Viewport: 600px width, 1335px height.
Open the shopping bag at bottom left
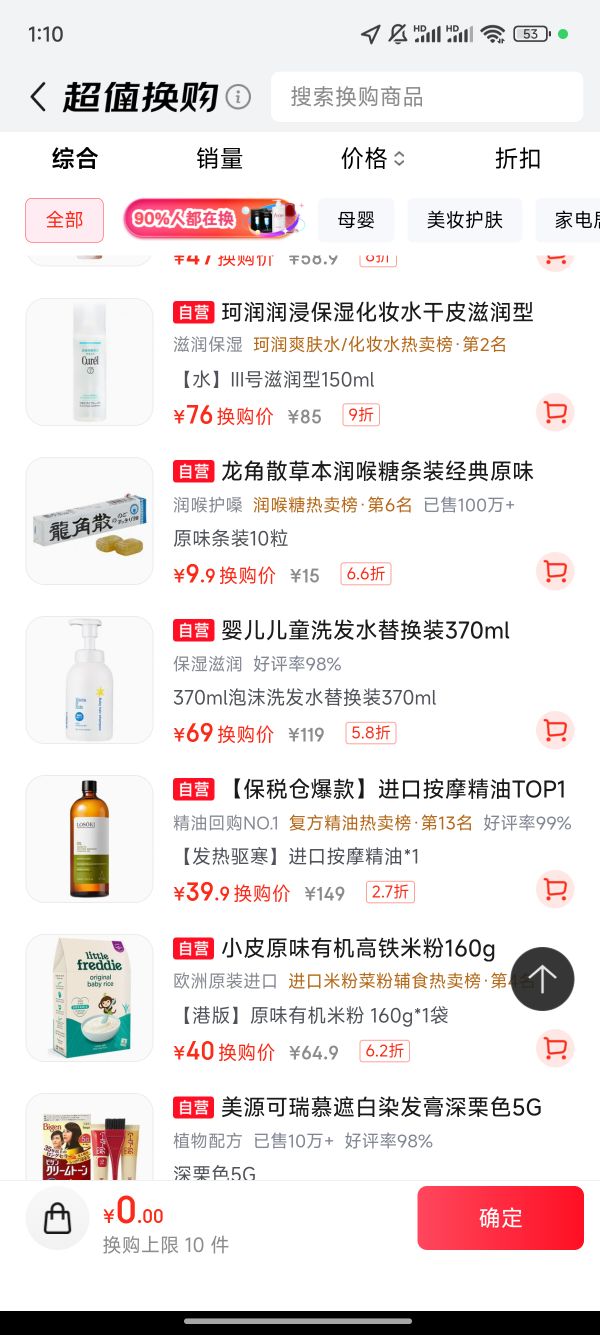58,1217
